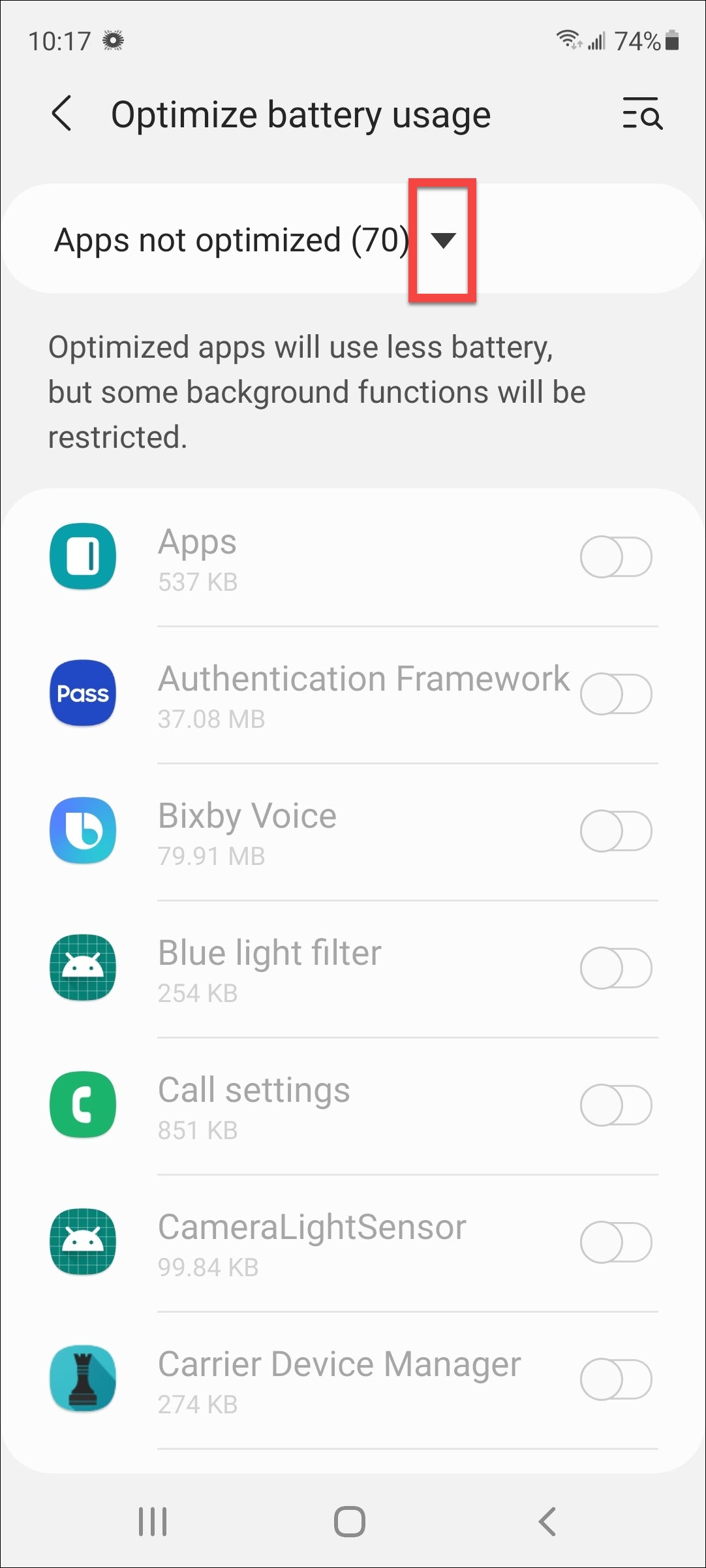Toggle battery optimization for Apps
Viewport: 706px width, 1568px height.
click(x=616, y=557)
